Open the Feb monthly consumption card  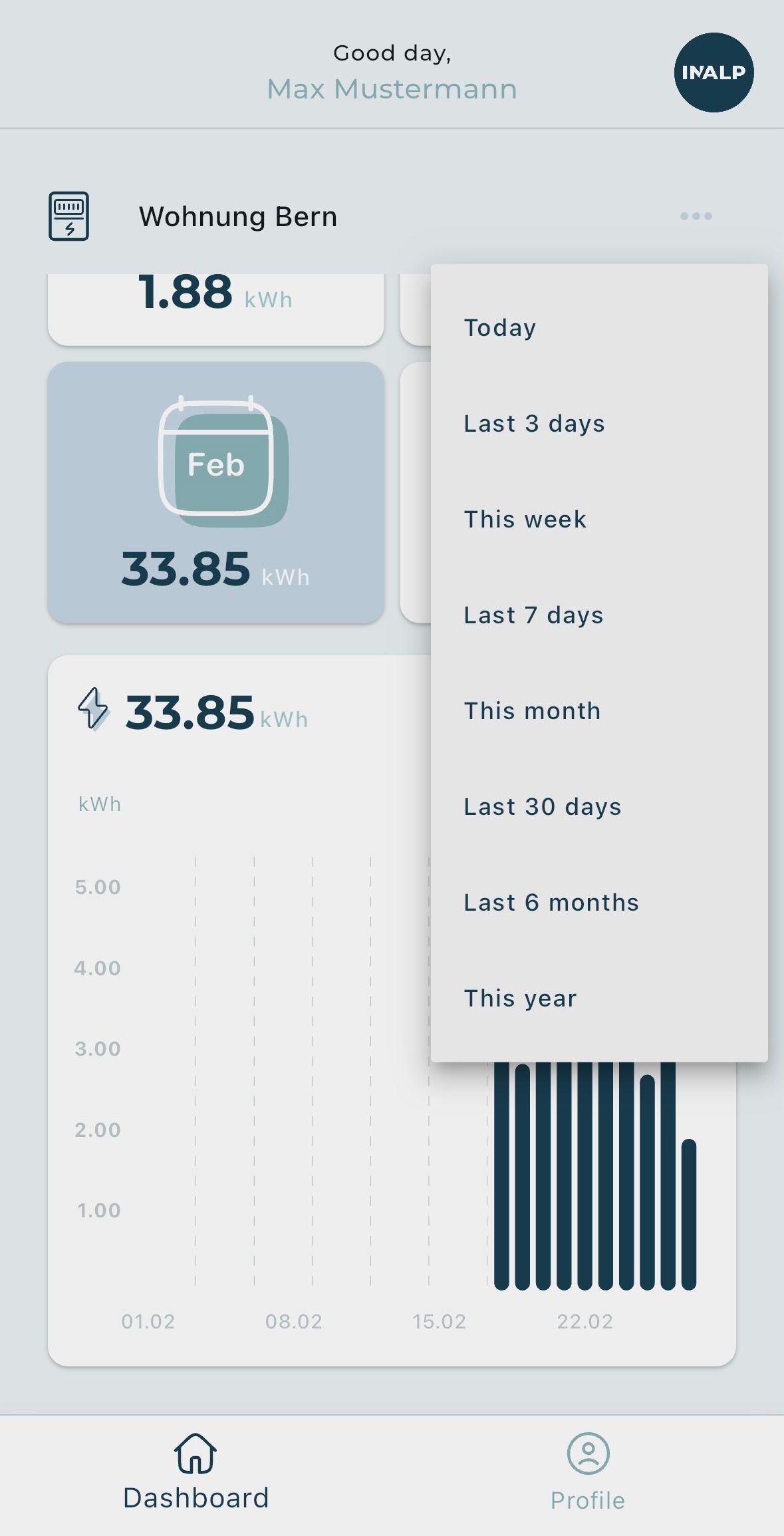click(216, 492)
